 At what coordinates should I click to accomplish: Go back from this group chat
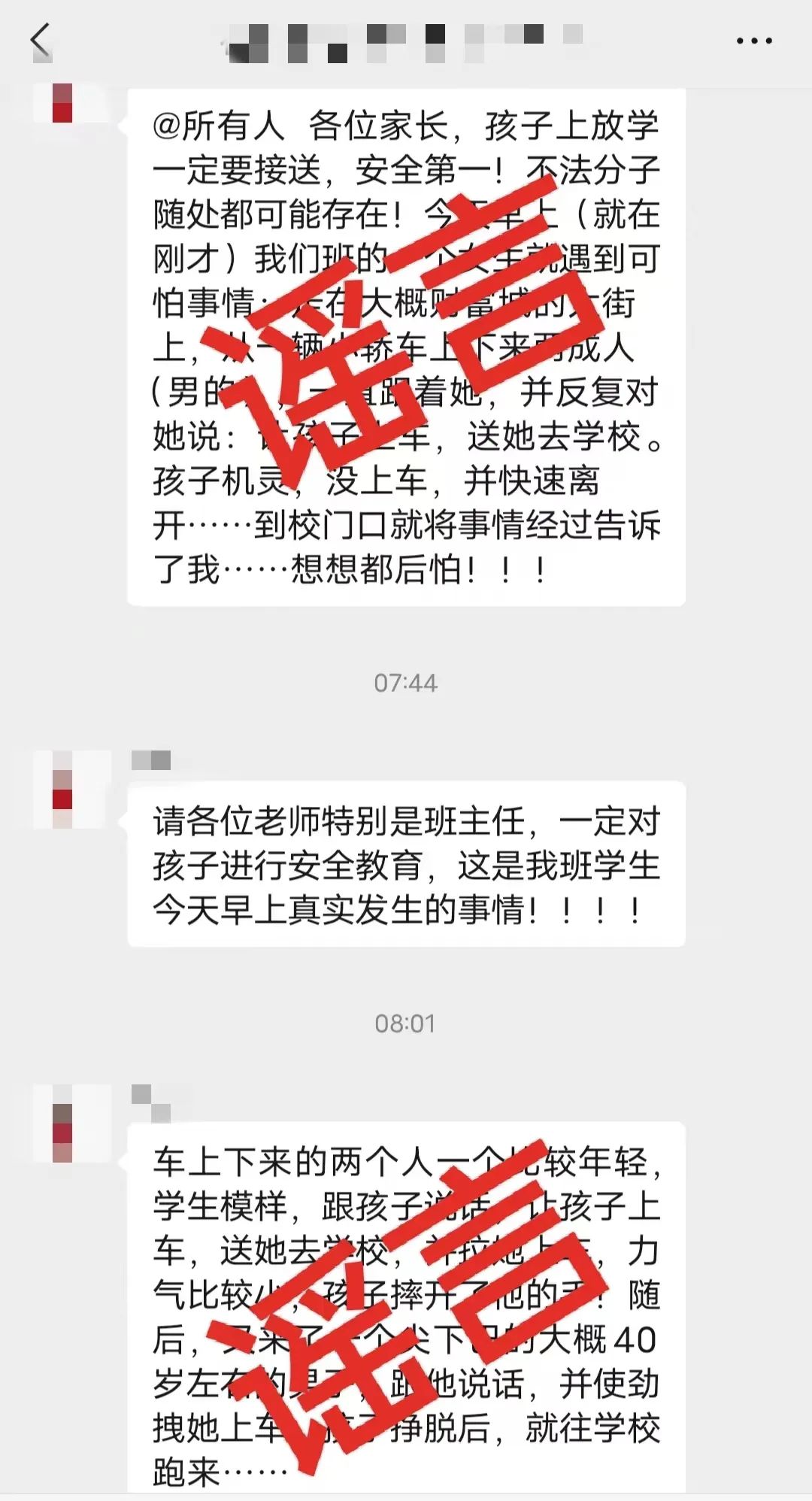coord(41,41)
